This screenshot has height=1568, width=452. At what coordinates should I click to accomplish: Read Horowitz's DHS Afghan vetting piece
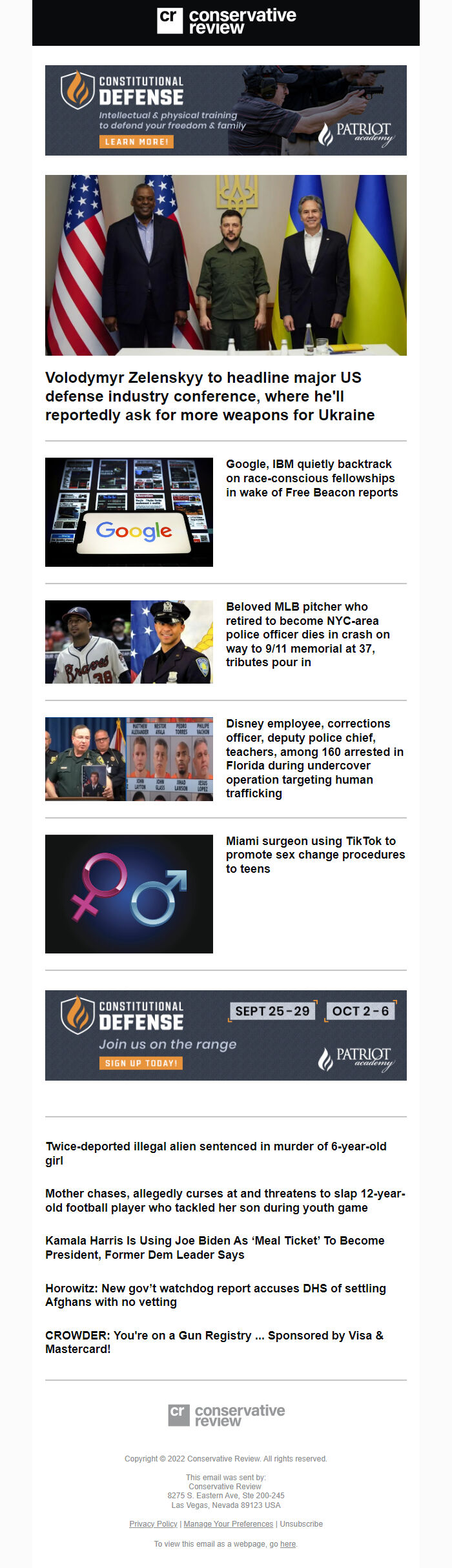pyautogui.click(x=215, y=1294)
